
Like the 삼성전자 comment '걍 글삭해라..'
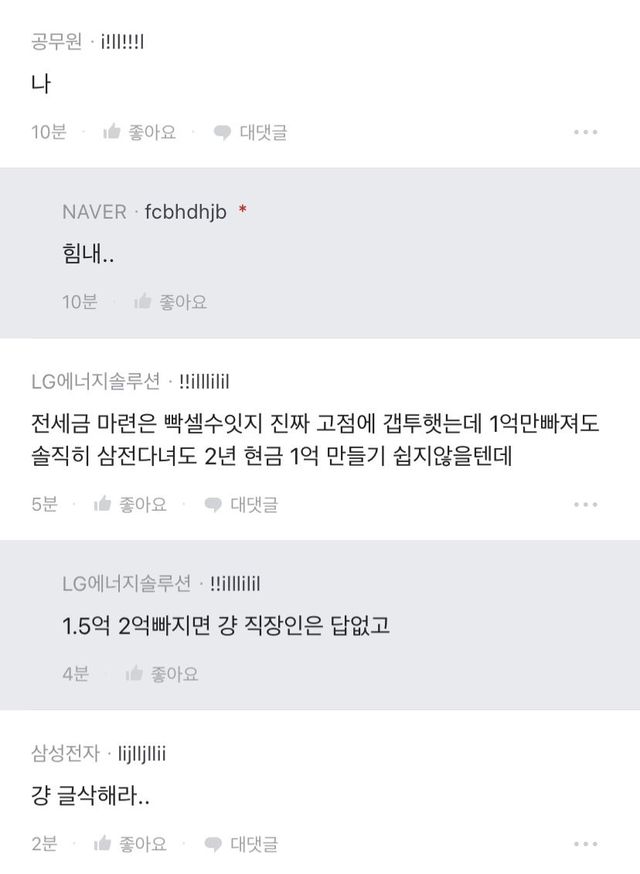pos(129,844)
